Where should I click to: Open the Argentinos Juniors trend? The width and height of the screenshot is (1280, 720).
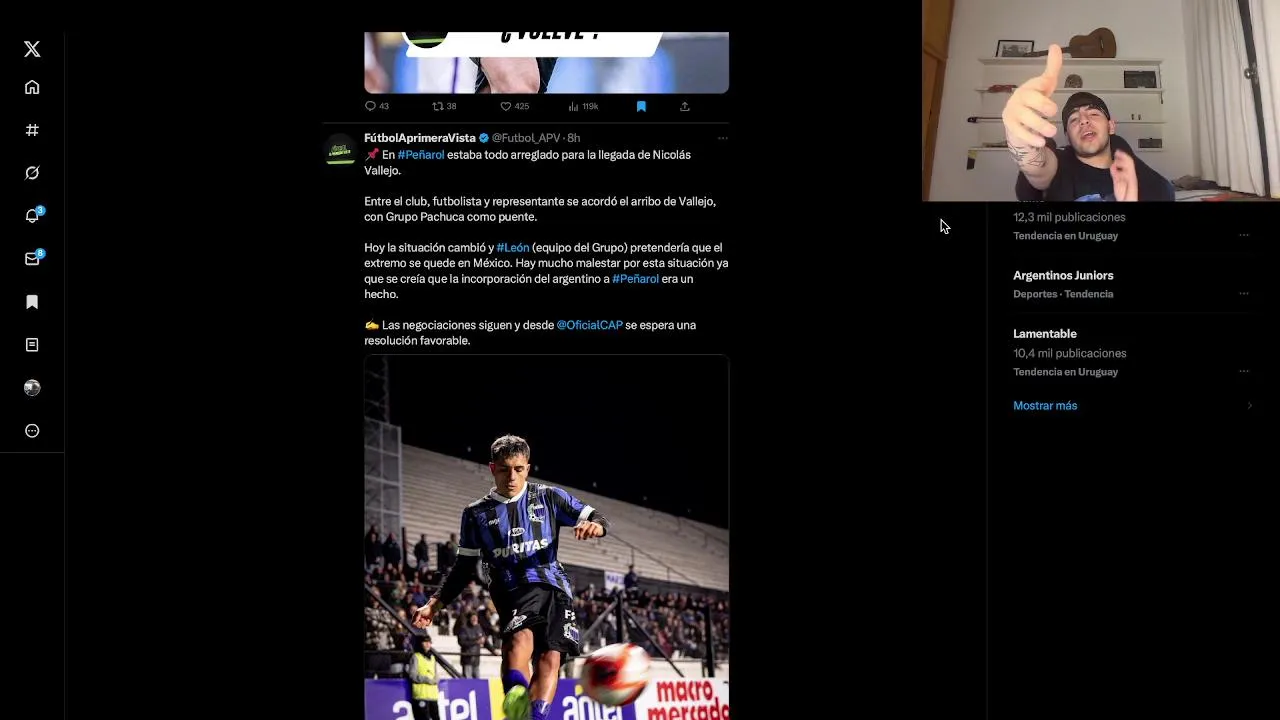[1063, 275]
